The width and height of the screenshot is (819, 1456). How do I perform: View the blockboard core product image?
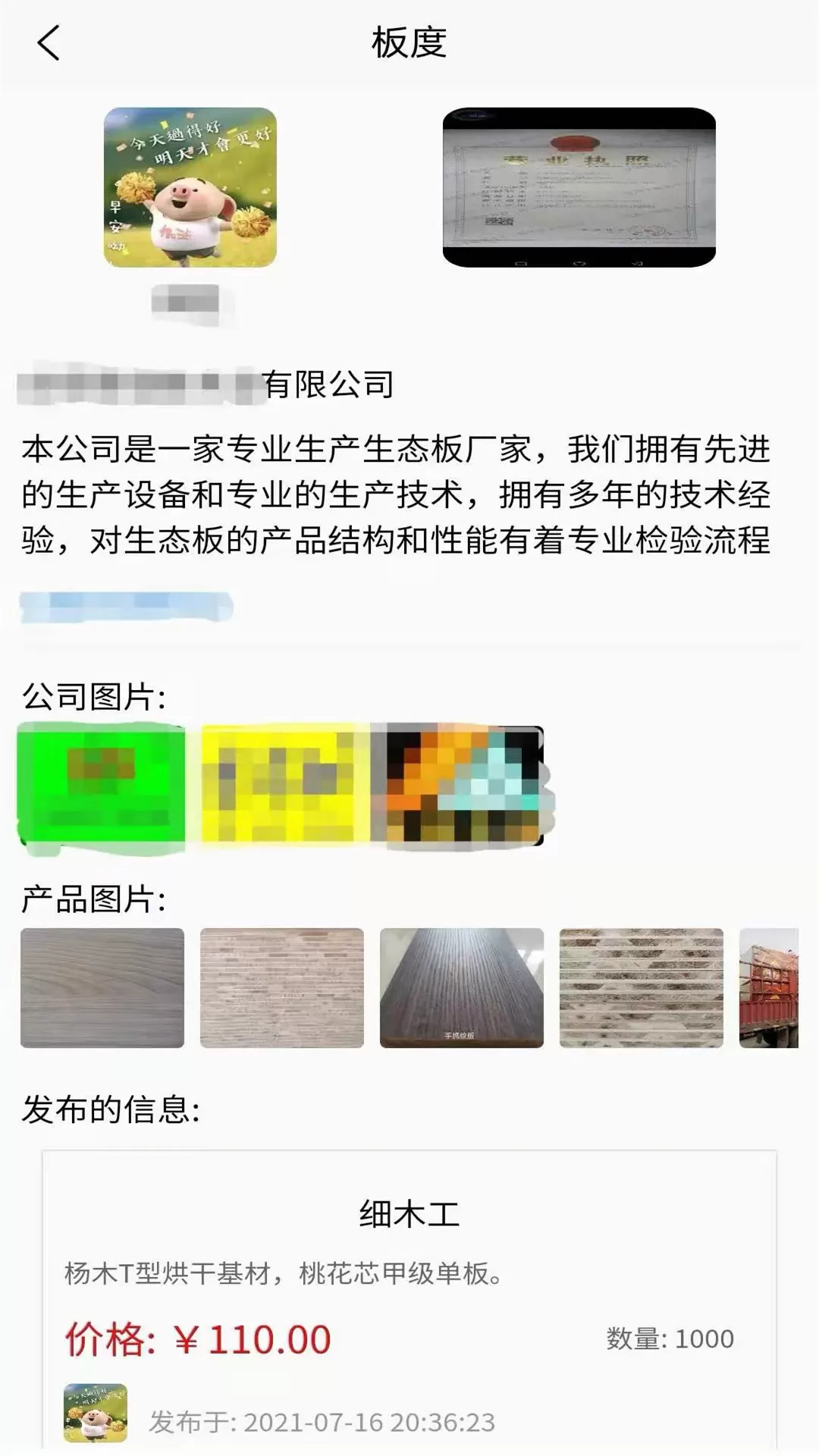pyautogui.click(x=282, y=987)
